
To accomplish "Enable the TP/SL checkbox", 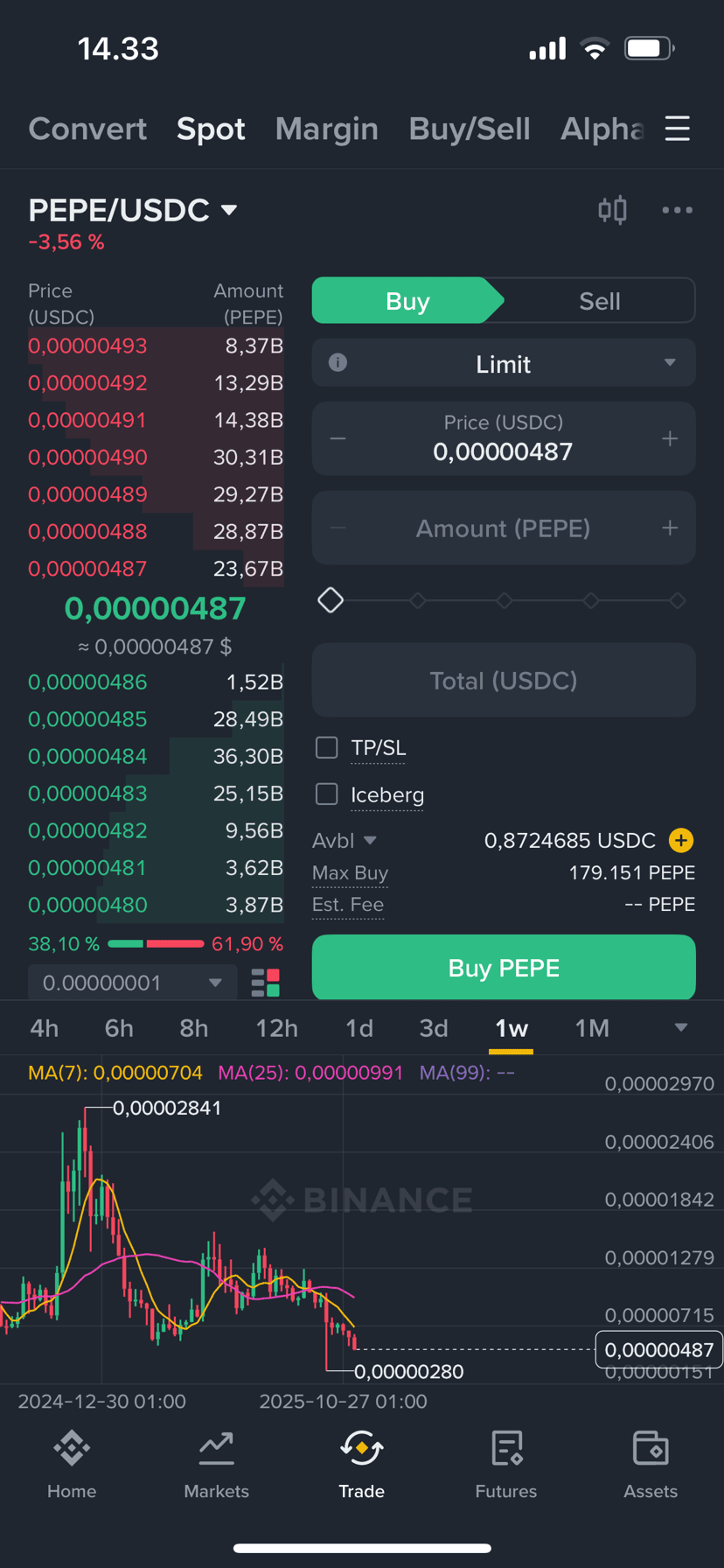I will (327, 747).
